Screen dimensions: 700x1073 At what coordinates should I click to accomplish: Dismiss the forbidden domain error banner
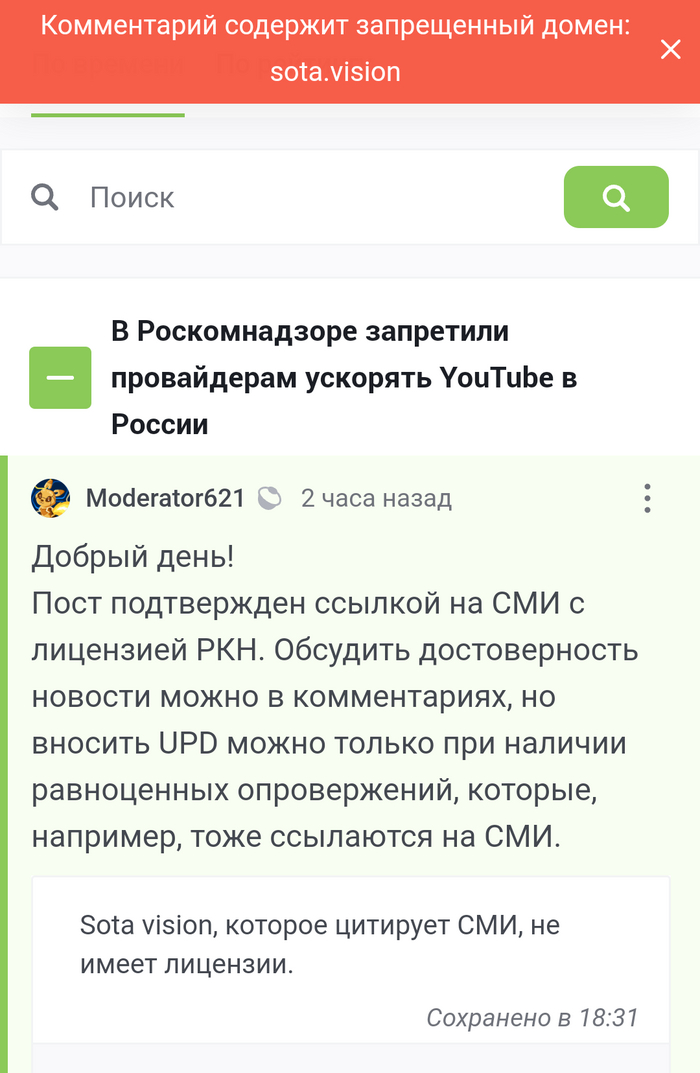(x=670, y=50)
